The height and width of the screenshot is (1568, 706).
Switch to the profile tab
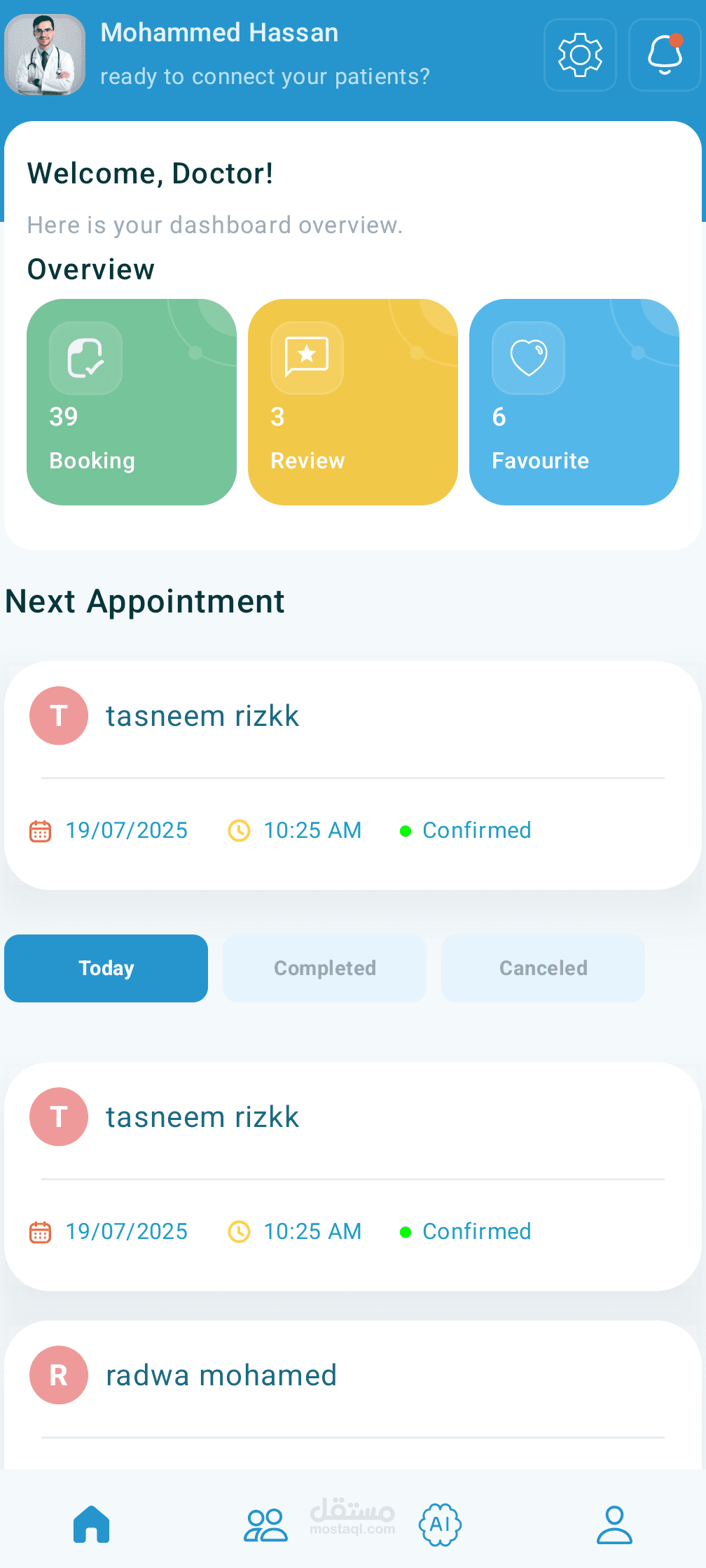click(x=614, y=1525)
